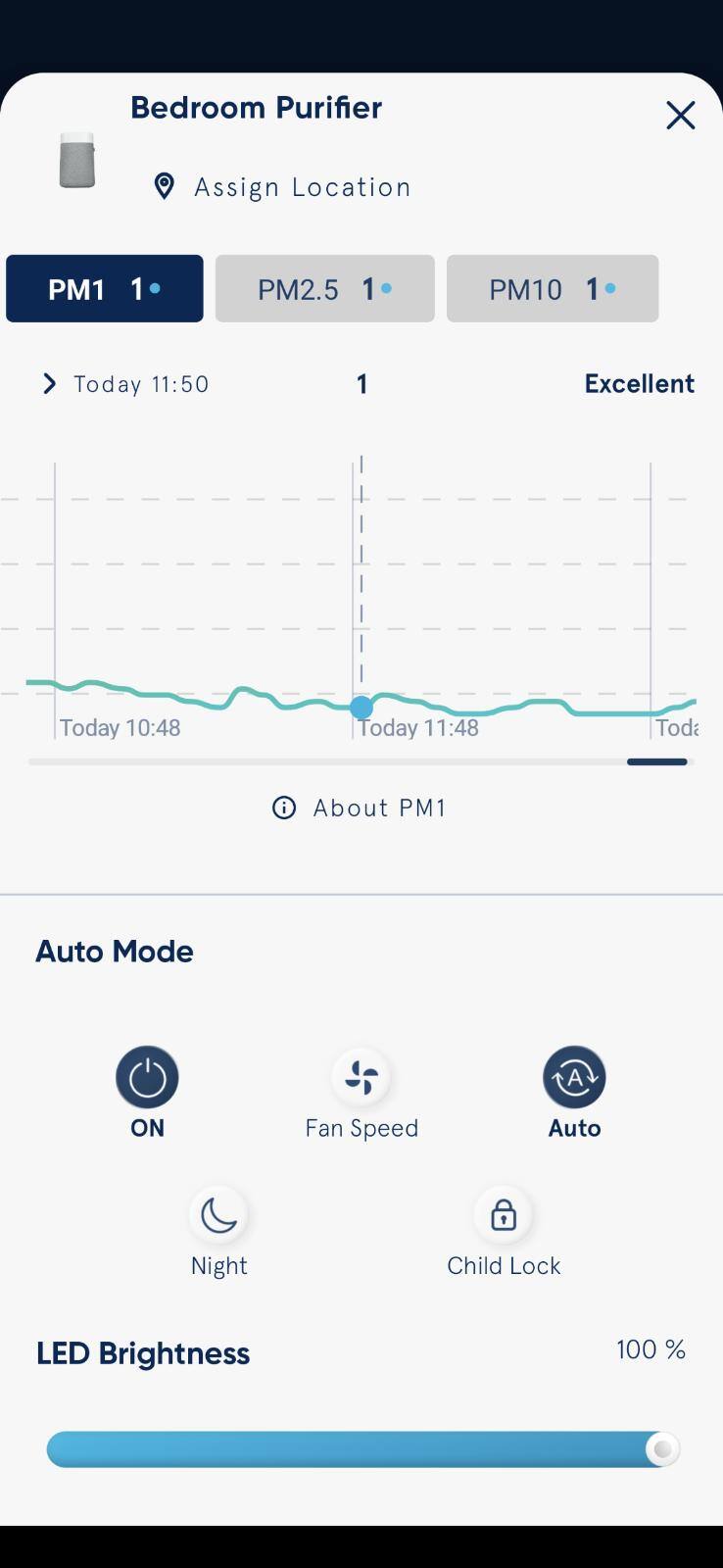
Task: Tap the chart's blue data point marker
Action: pyautogui.click(x=361, y=707)
